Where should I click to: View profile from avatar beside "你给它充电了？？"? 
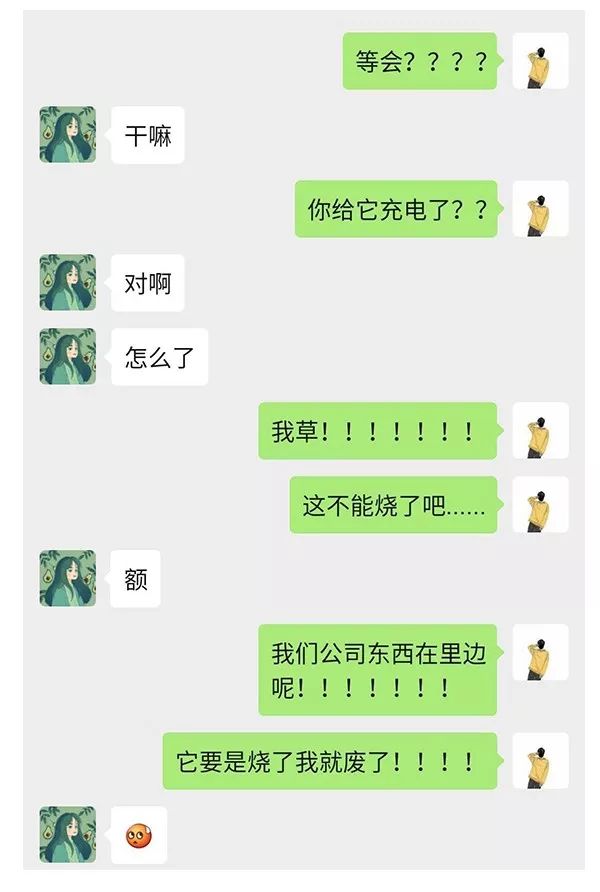(x=540, y=209)
